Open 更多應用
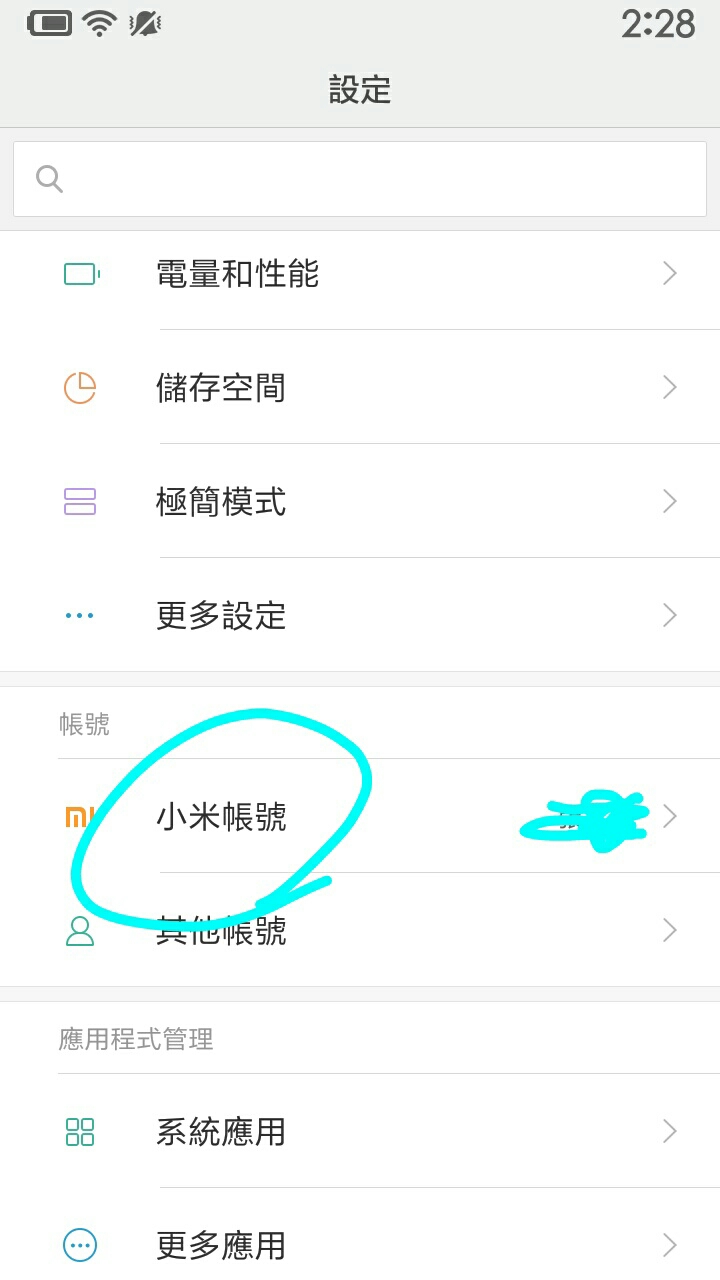The image size is (720, 1280). [x=360, y=1241]
